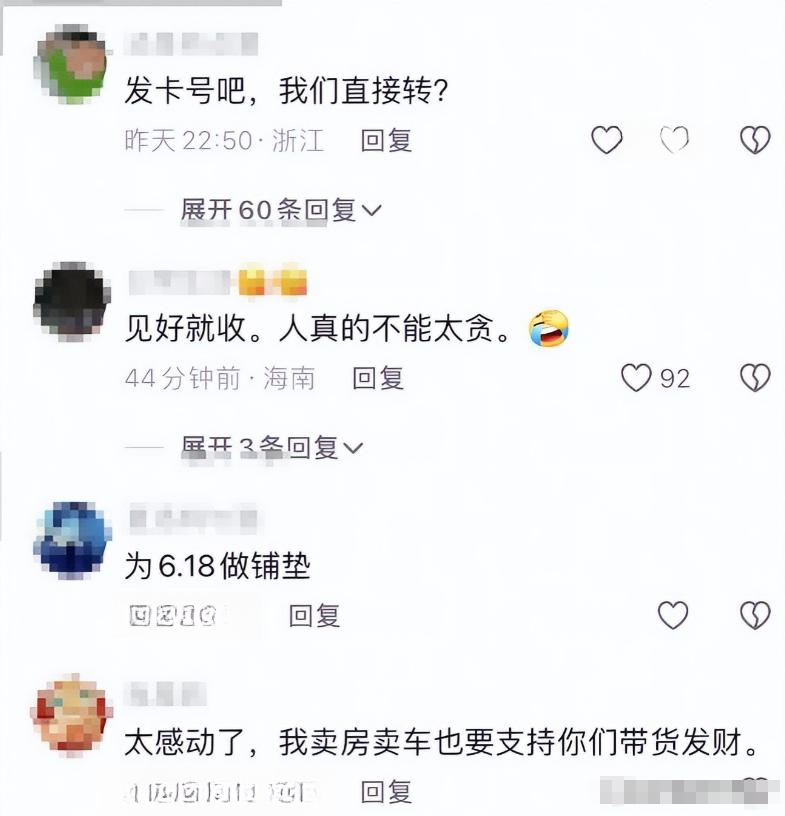
Task: Open avatar of the '发卡号吧' commenter
Action: click(71, 67)
